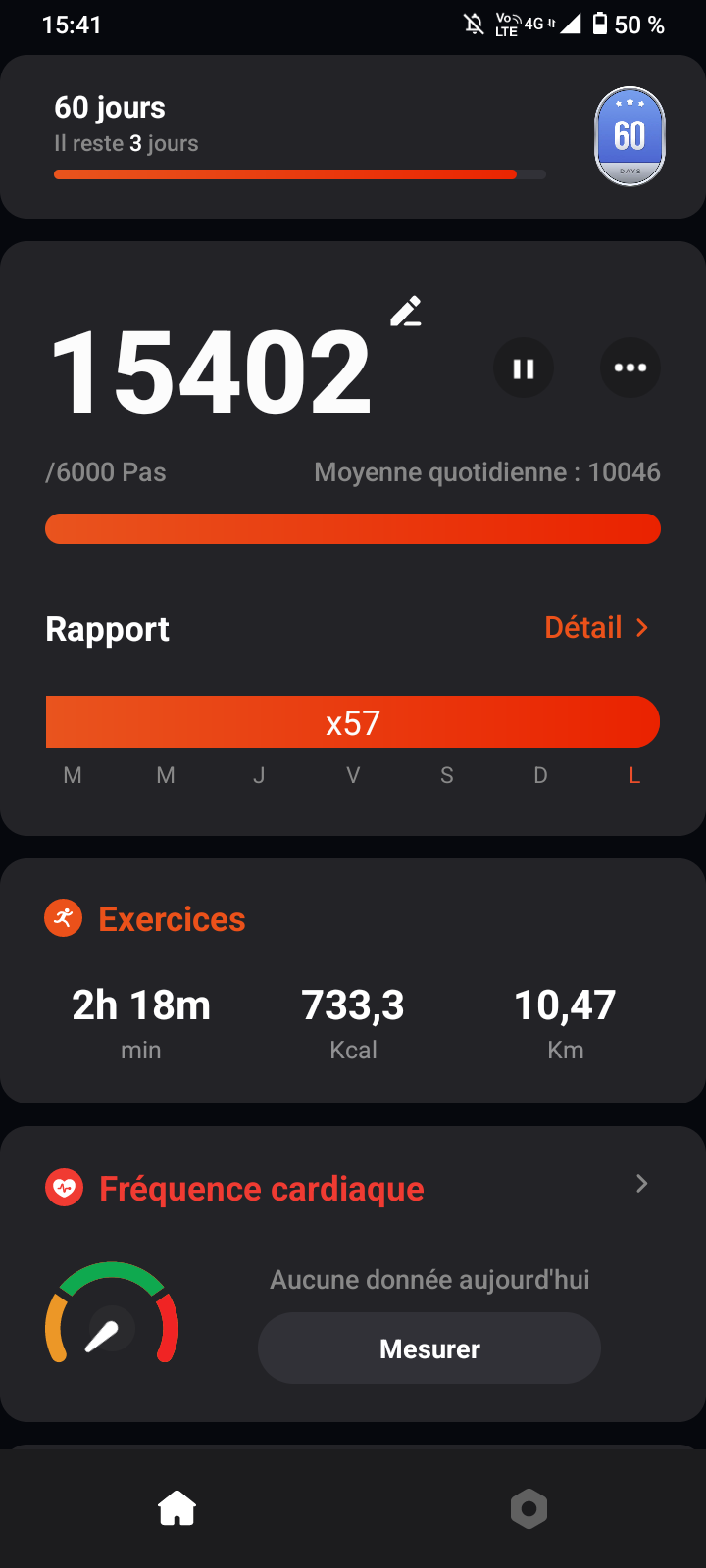706x1568 pixels.
Task: Switch to the home tab
Action: [x=177, y=1508]
